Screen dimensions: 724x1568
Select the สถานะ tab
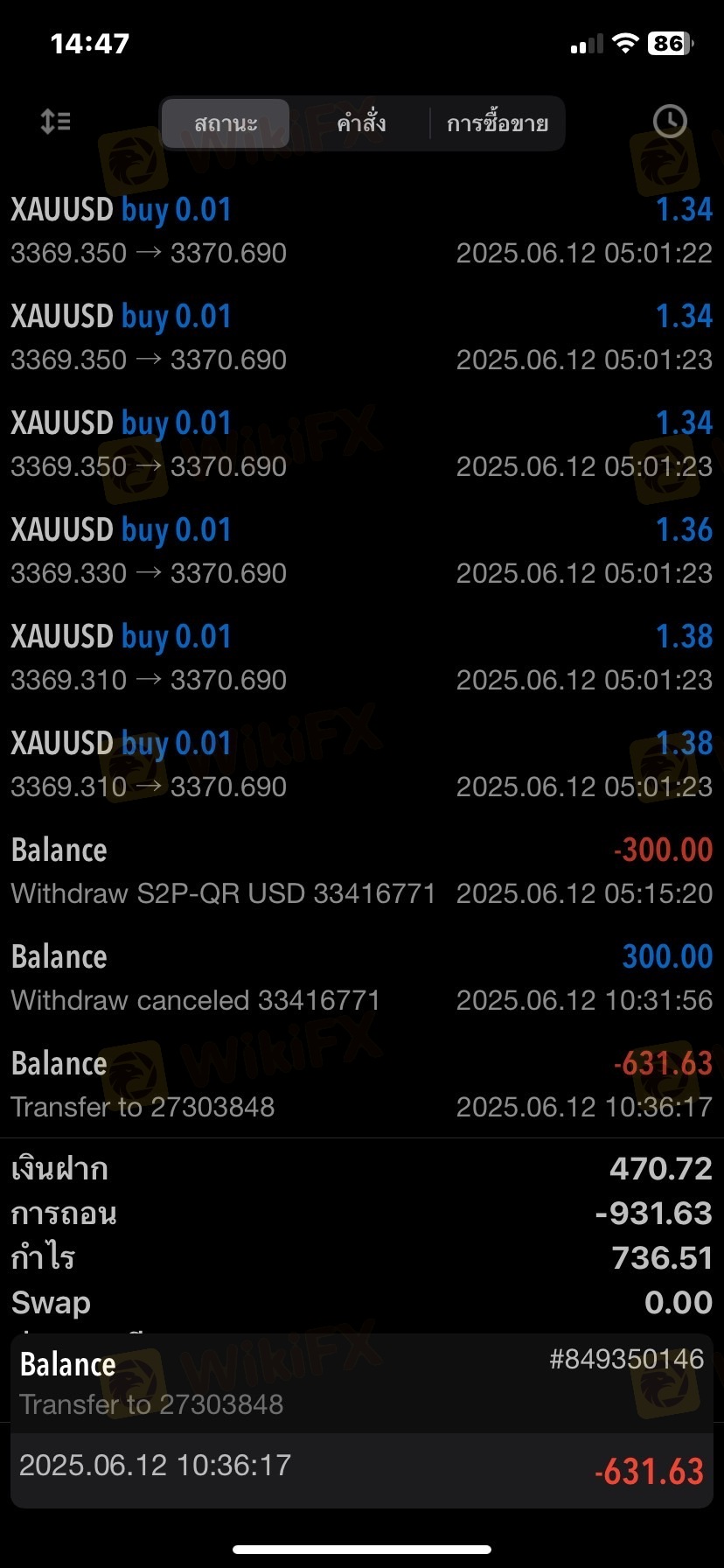coord(226,123)
